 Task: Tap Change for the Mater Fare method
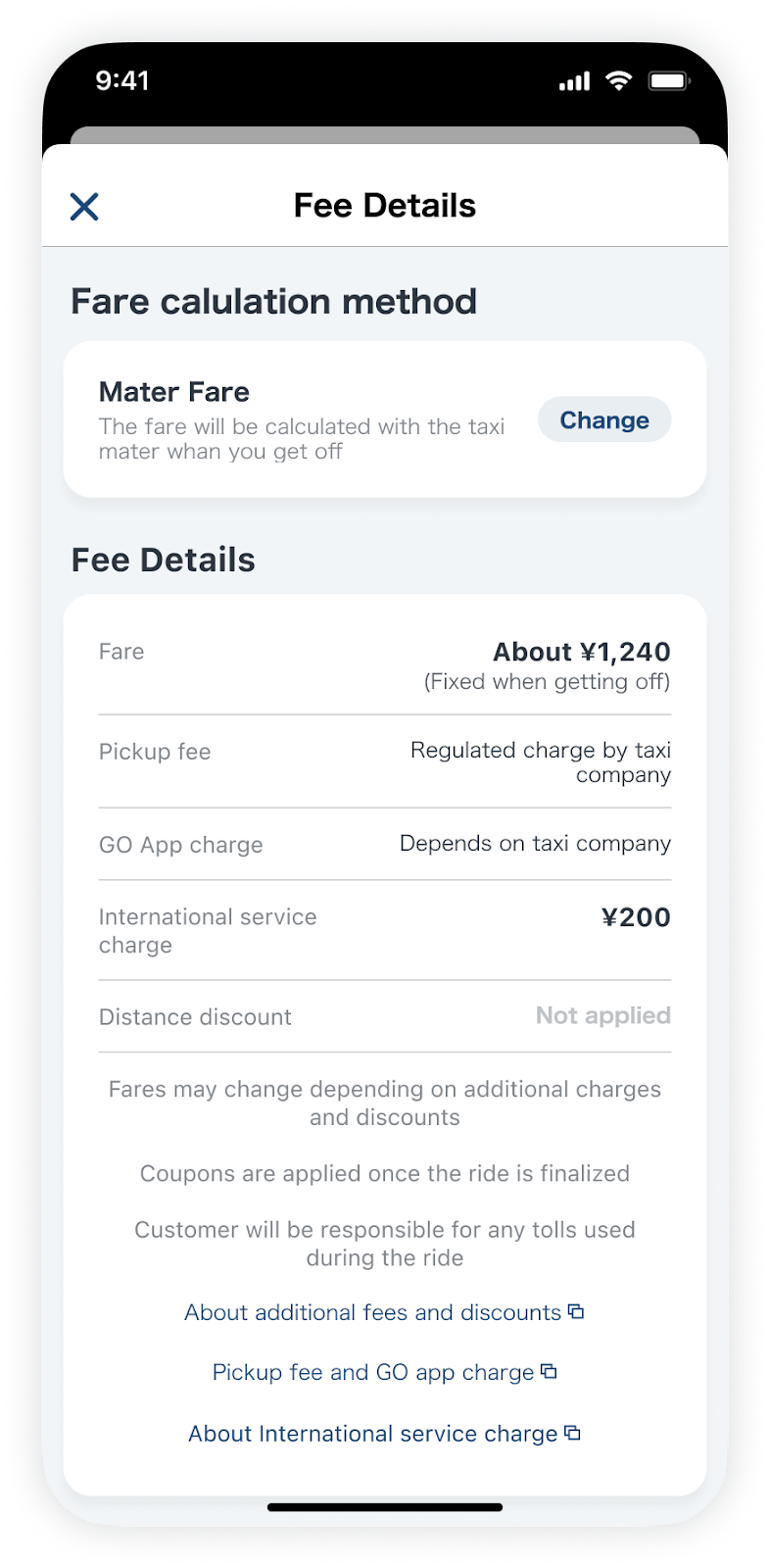click(x=604, y=419)
